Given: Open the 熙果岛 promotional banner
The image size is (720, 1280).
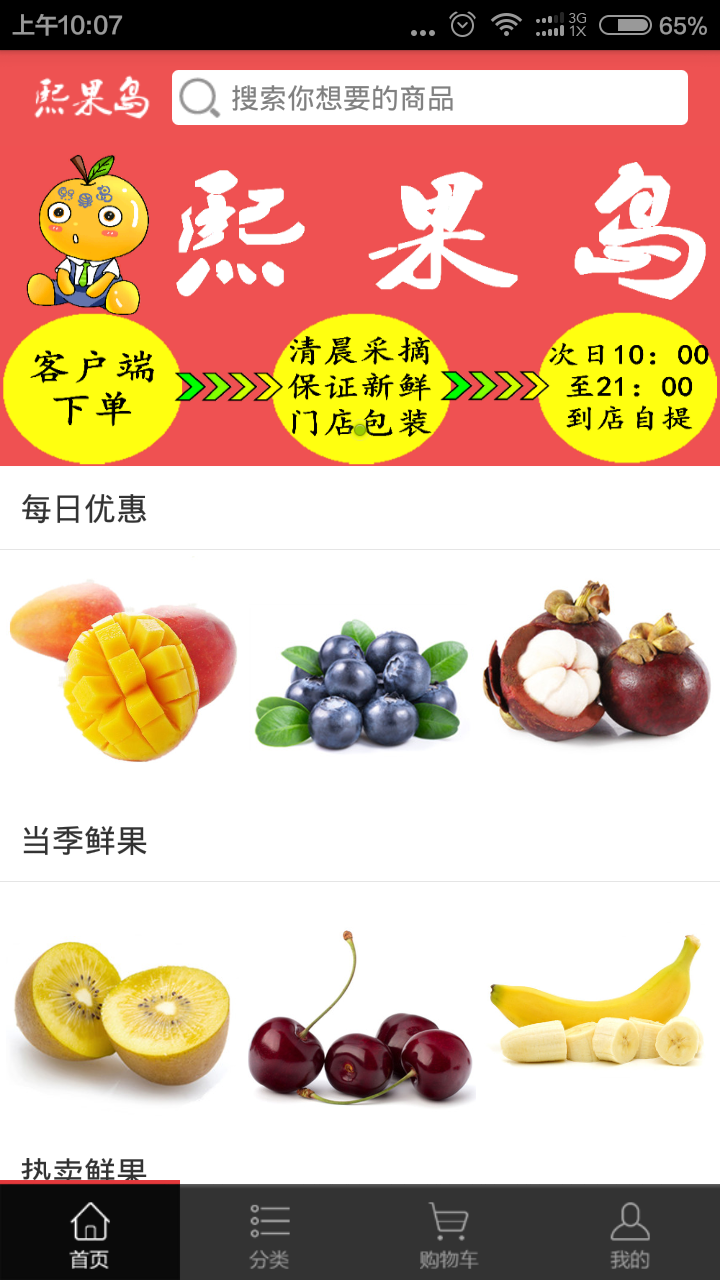Looking at the screenshot, I should [x=360, y=300].
